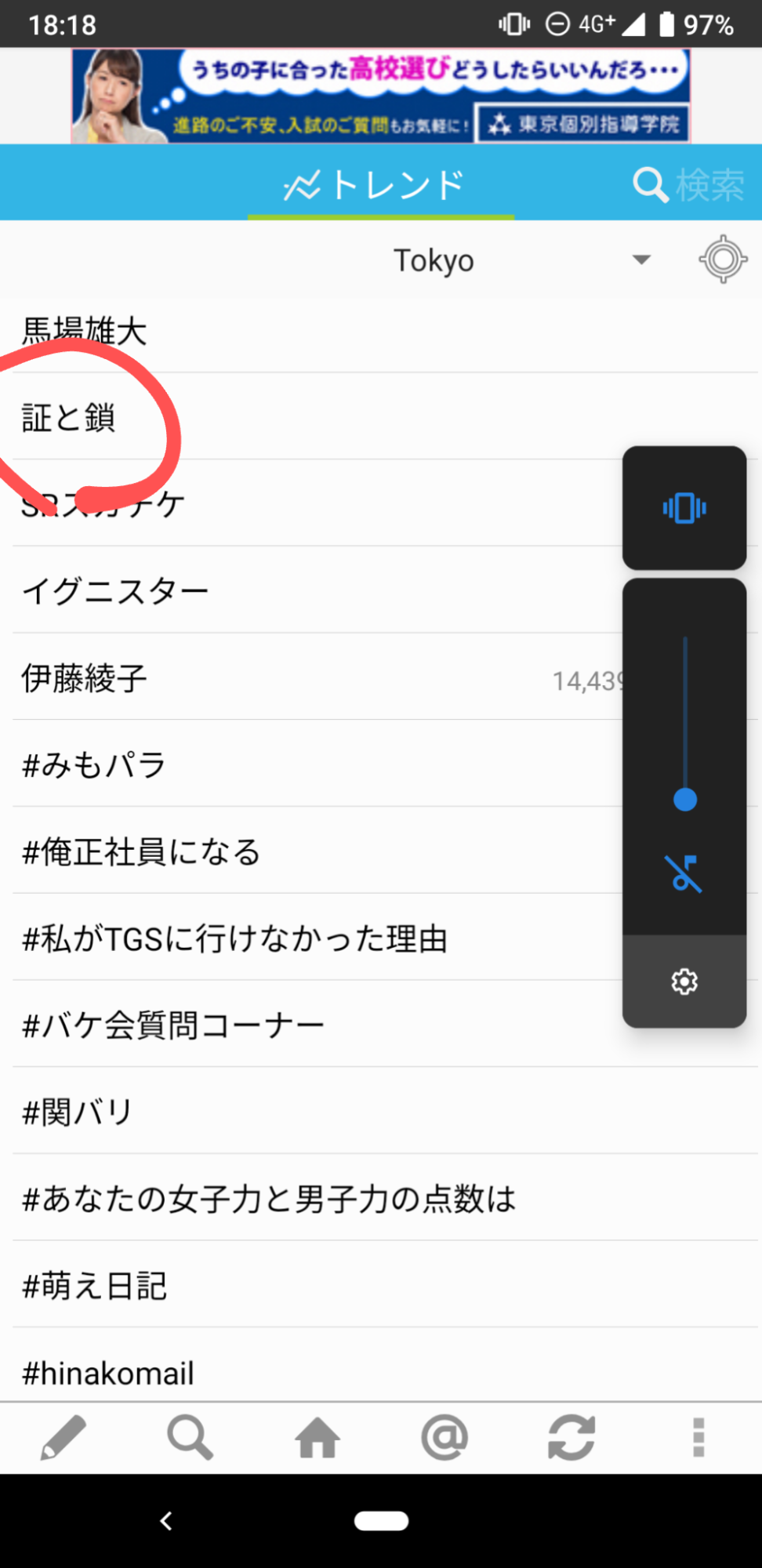Switch to the 検索 search tab
This screenshot has width=762, height=1568.
pos(688,185)
